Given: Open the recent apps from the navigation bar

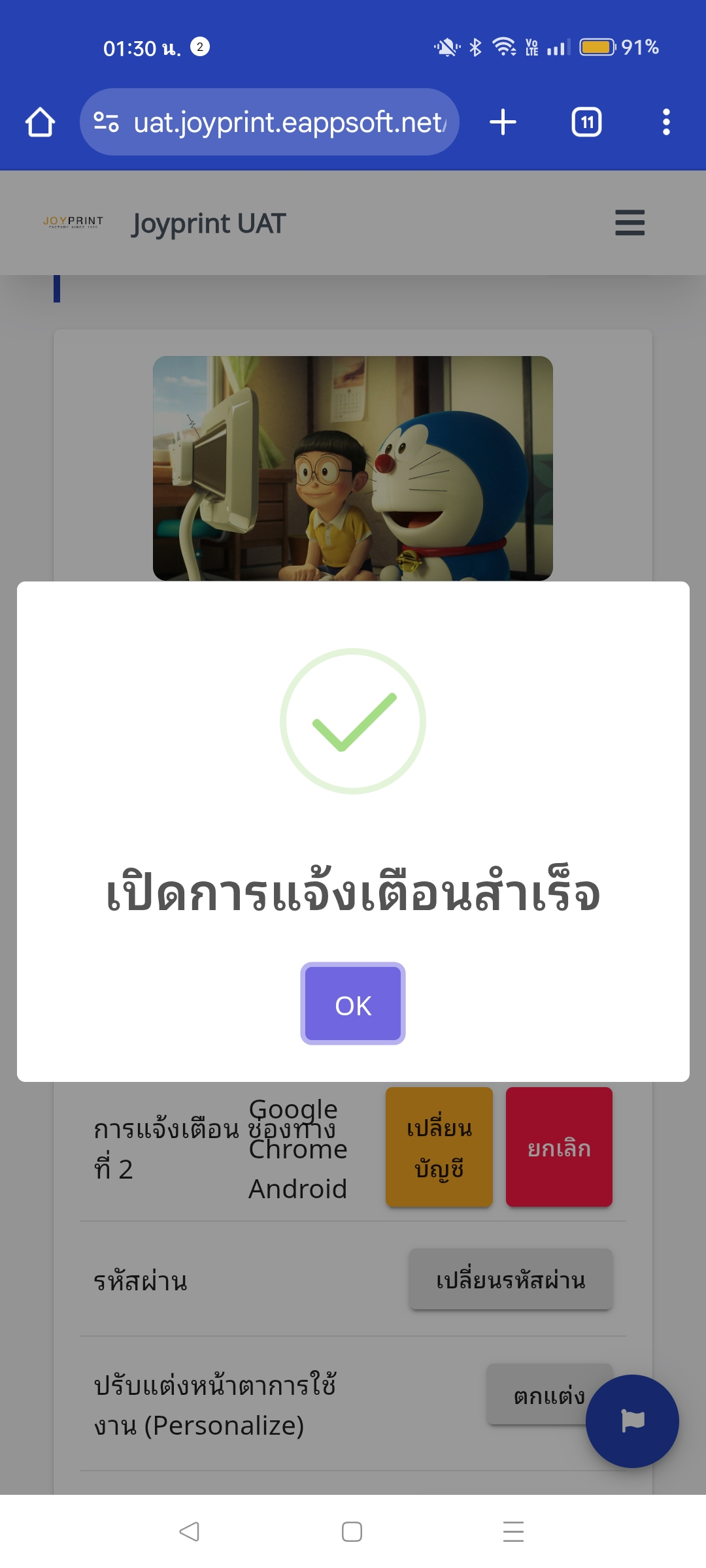Looking at the screenshot, I should [513, 1531].
